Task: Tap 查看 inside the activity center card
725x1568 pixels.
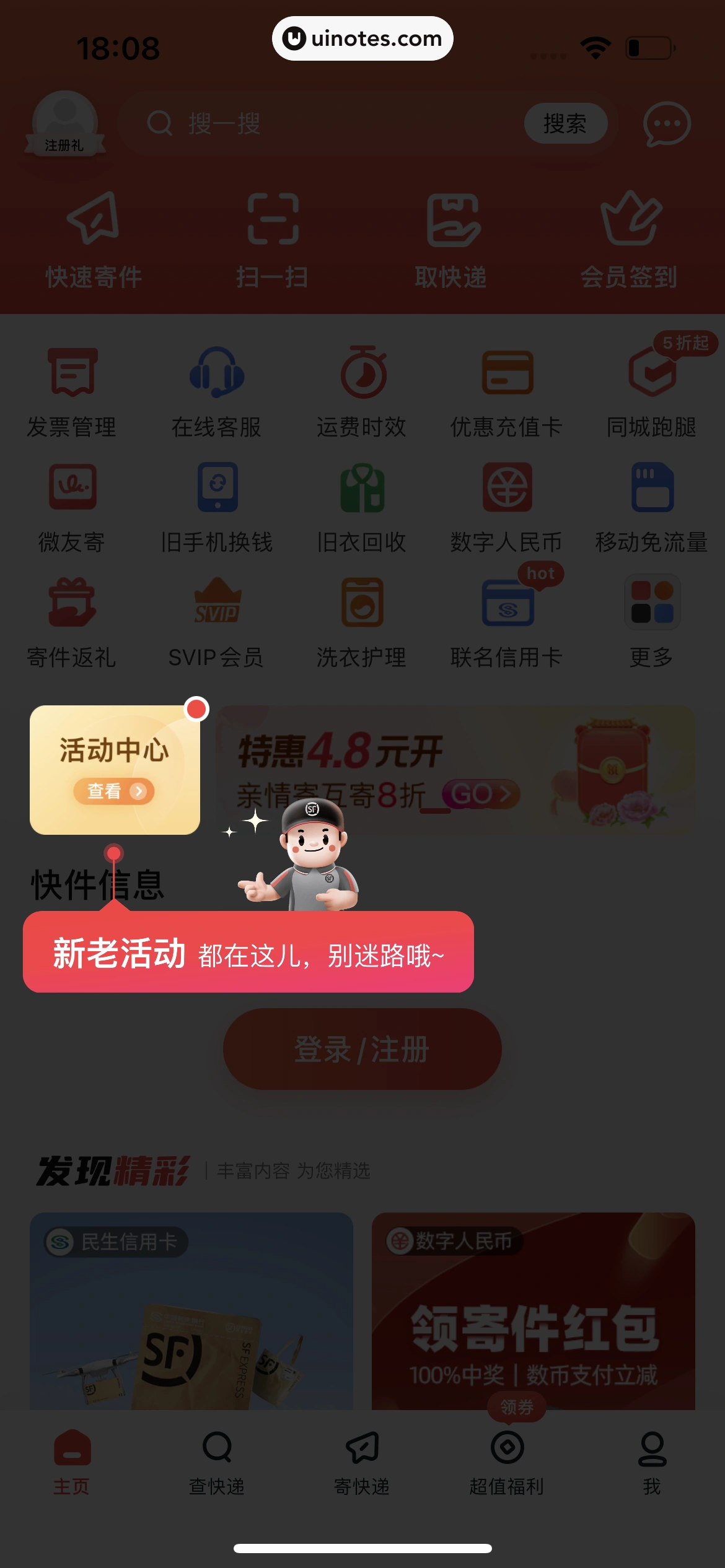Action: 114,791
